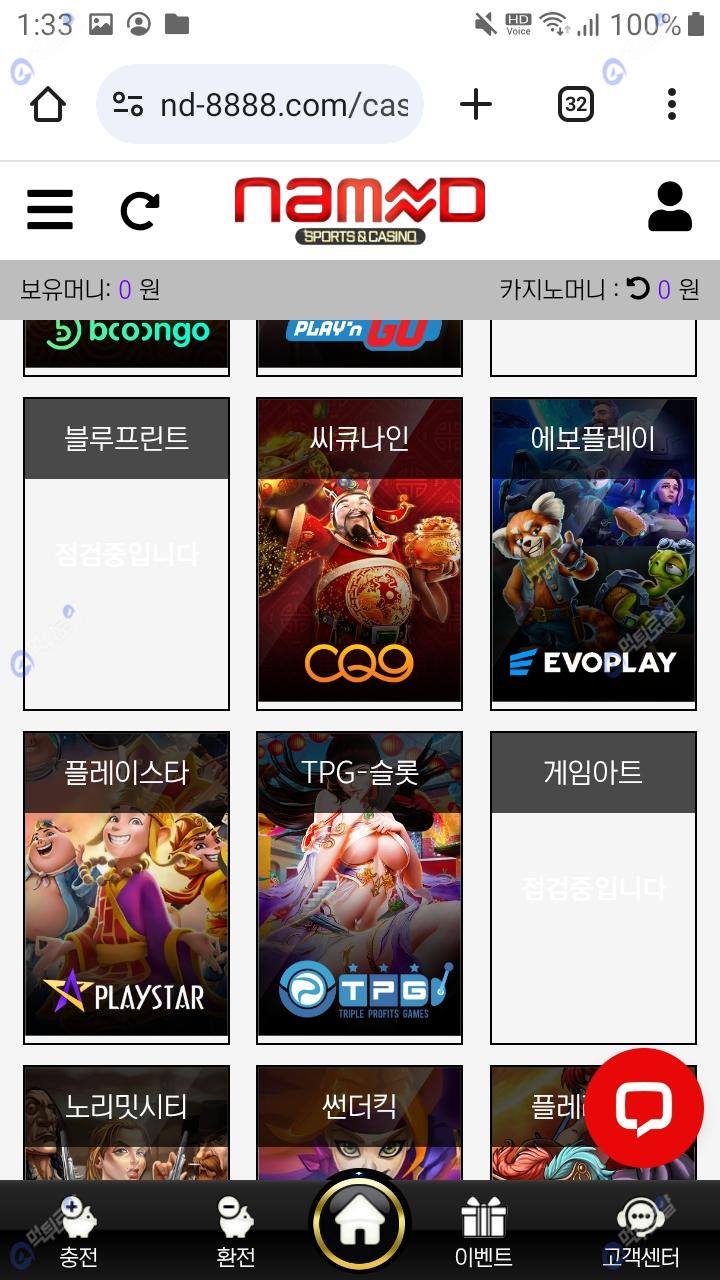Open the 씨큐나인 CQ9 game tile
Viewport: 720px width, 1280px height.
pos(359,553)
